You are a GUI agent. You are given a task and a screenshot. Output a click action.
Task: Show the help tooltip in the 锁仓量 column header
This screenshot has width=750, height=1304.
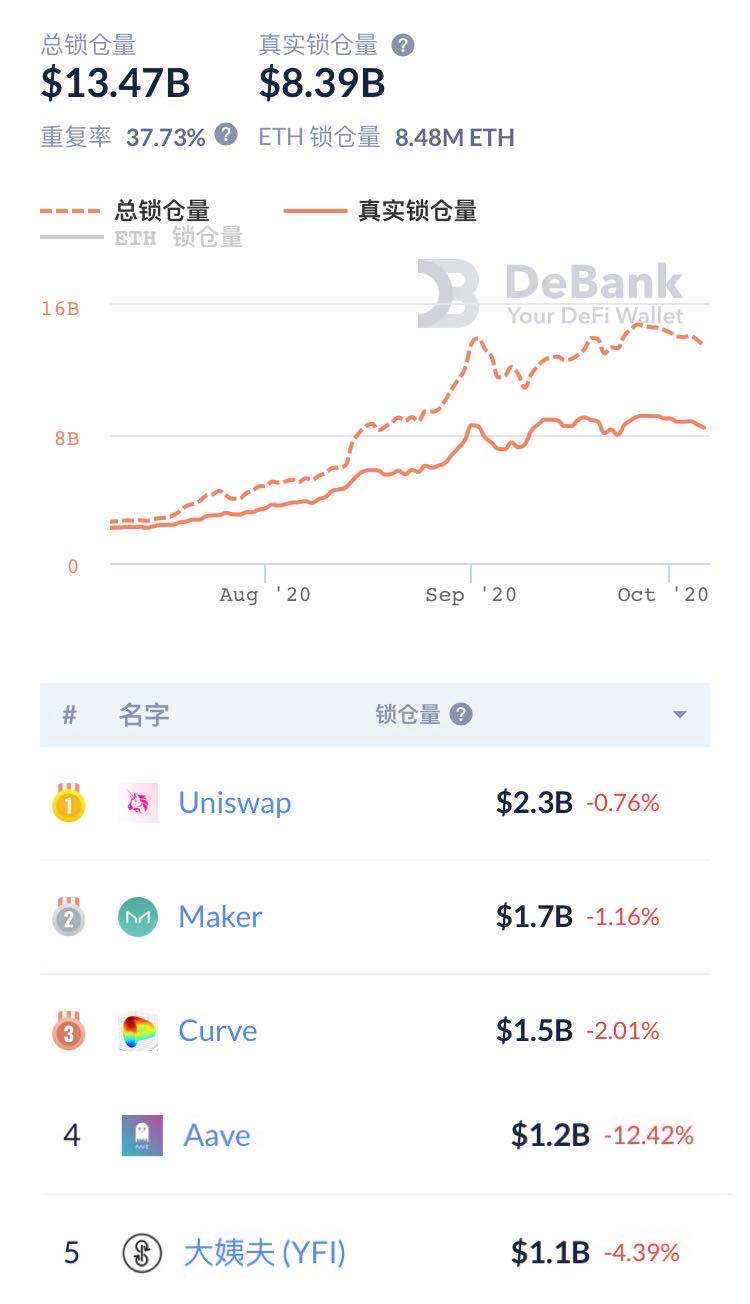(461, 715)
